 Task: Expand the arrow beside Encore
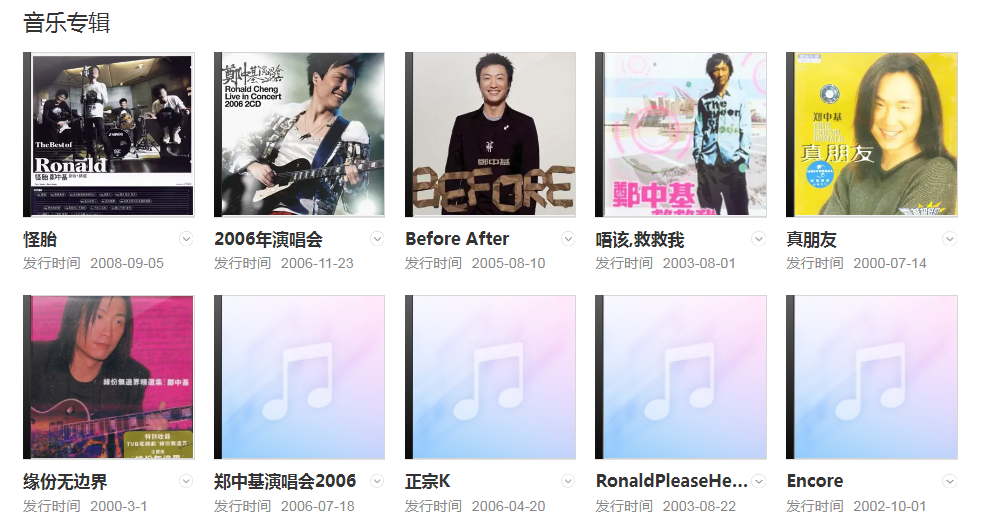coord(950,481)
